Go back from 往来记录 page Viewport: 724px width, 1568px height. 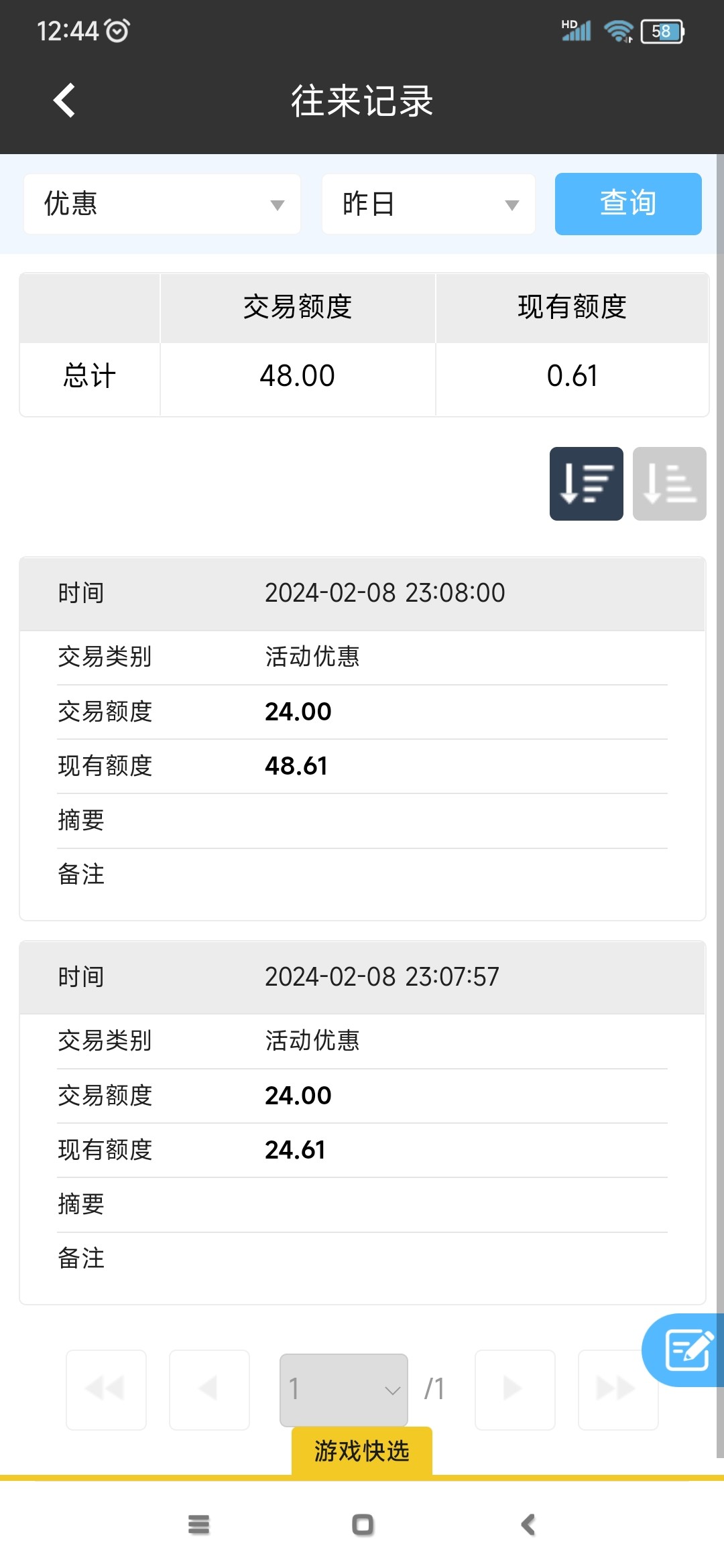click(64, 101)
